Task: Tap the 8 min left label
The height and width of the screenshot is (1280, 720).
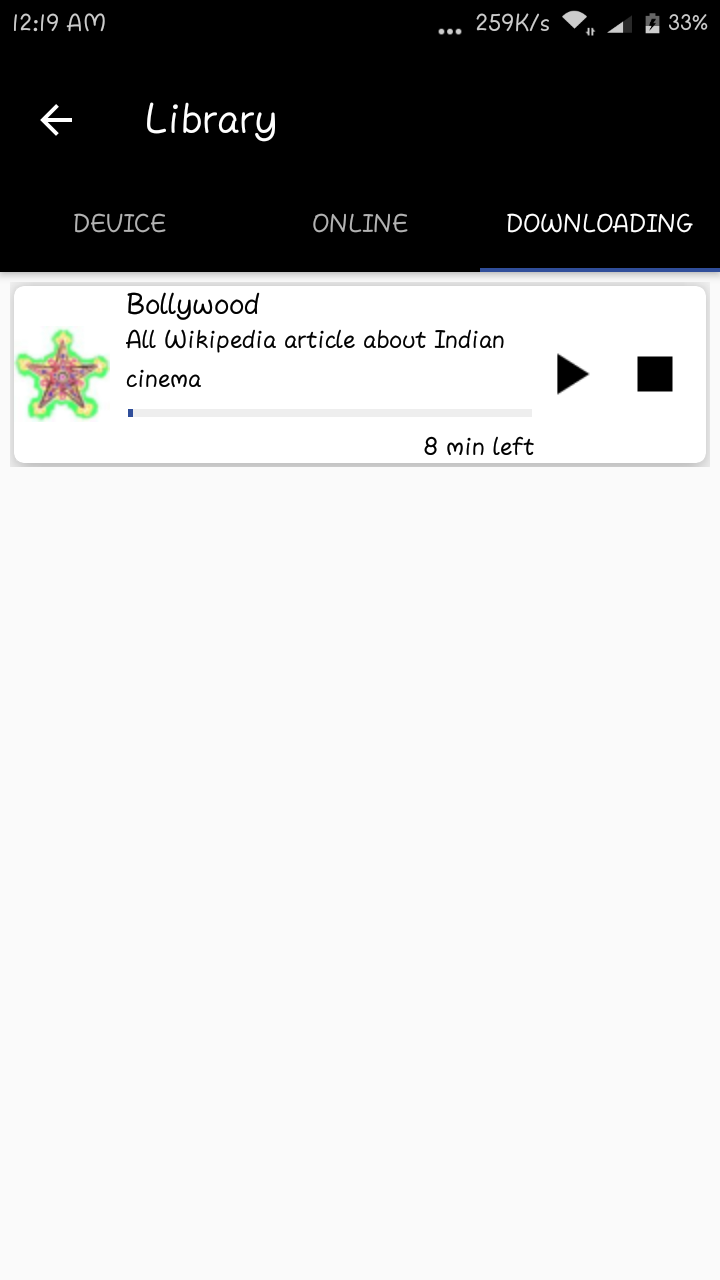Action: point(480,446)
